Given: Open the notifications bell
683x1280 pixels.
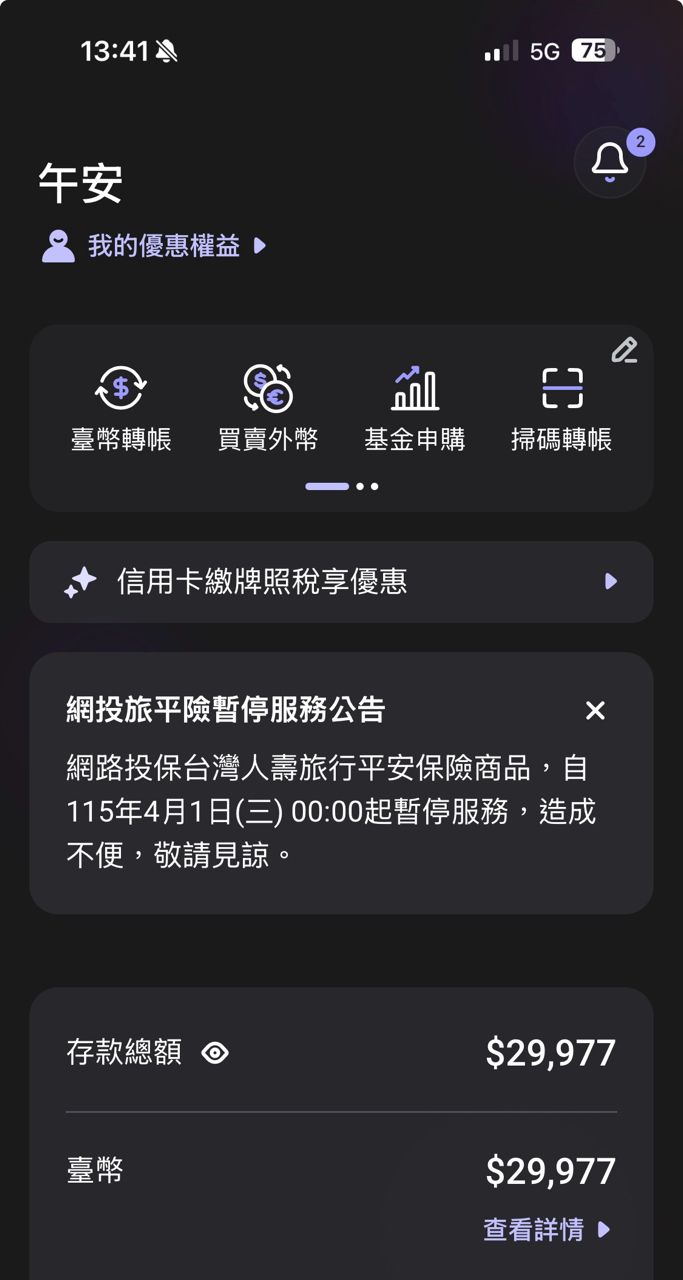Looking at the screenshot, I should (x=609, y=162).
